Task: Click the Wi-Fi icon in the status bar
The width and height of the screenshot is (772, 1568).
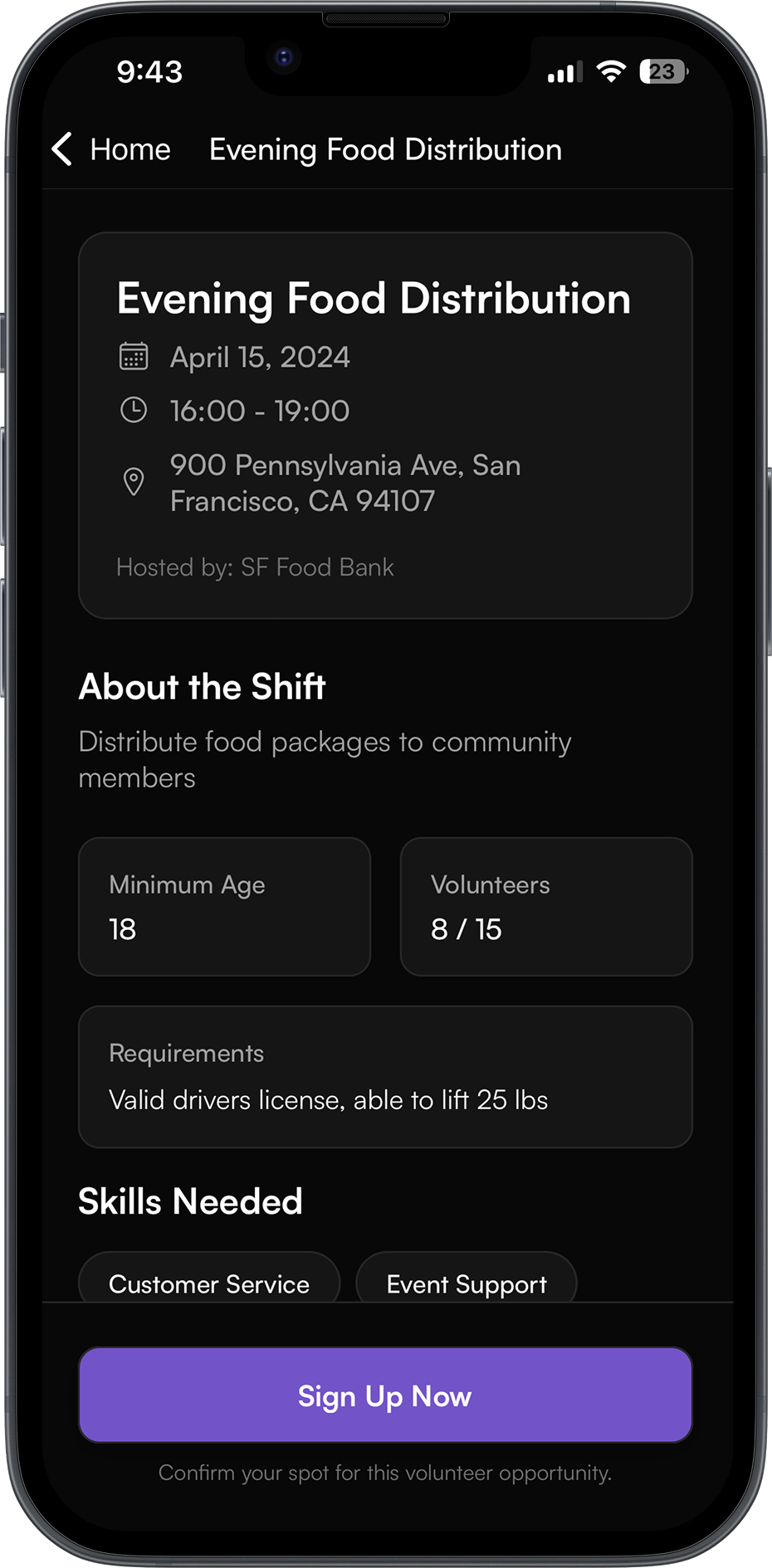Action: (612, 72)
